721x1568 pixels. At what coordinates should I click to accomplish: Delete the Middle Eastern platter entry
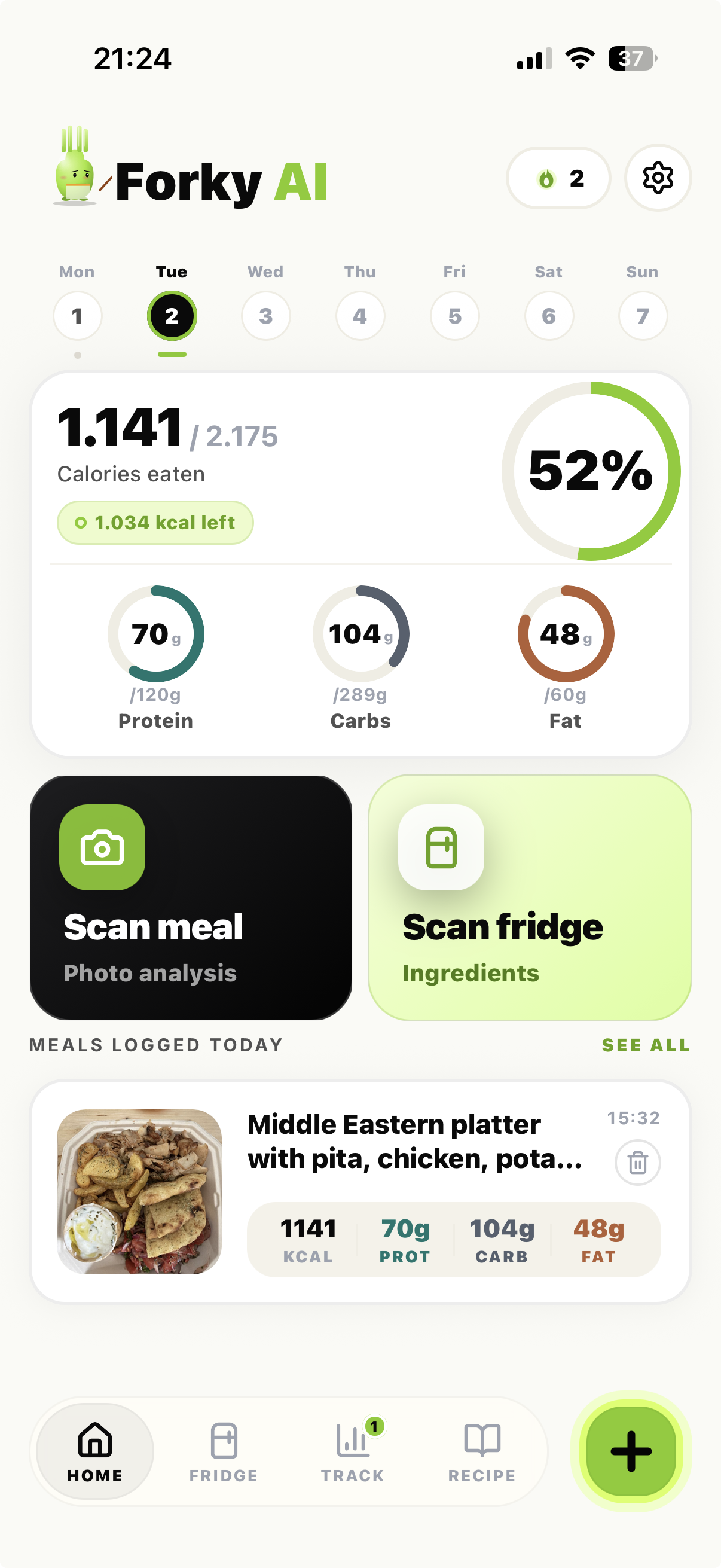tap(638, 1163)
